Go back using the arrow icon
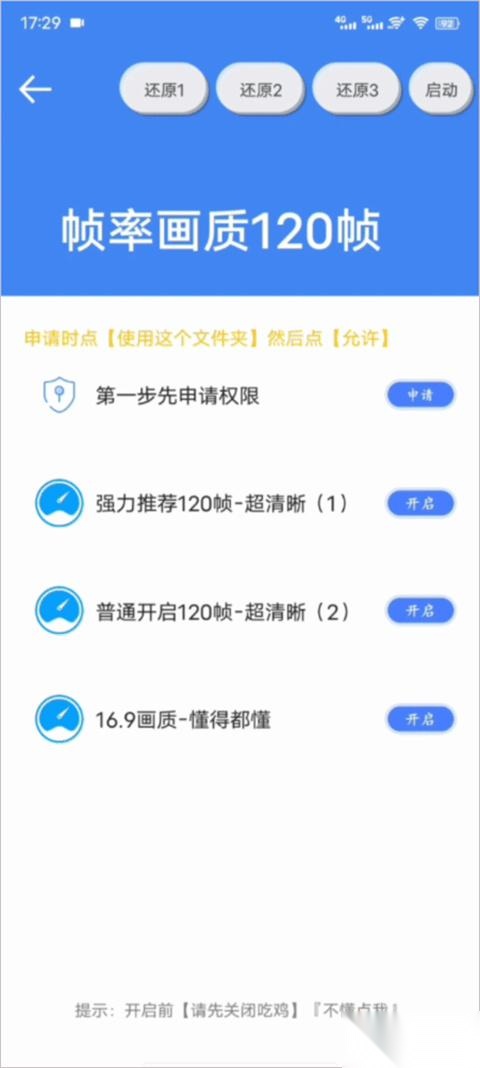Image resolution: width=480 pixels, height=1068 pixels. [x=35, y=89]
